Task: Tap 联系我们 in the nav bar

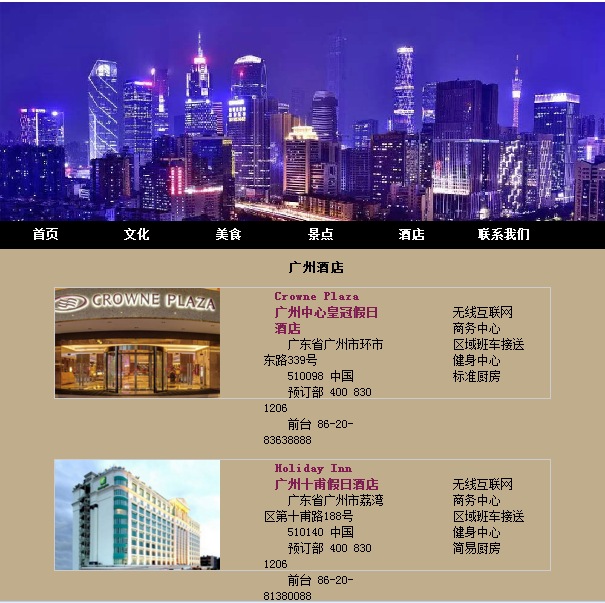Action: tap(503, 234)
